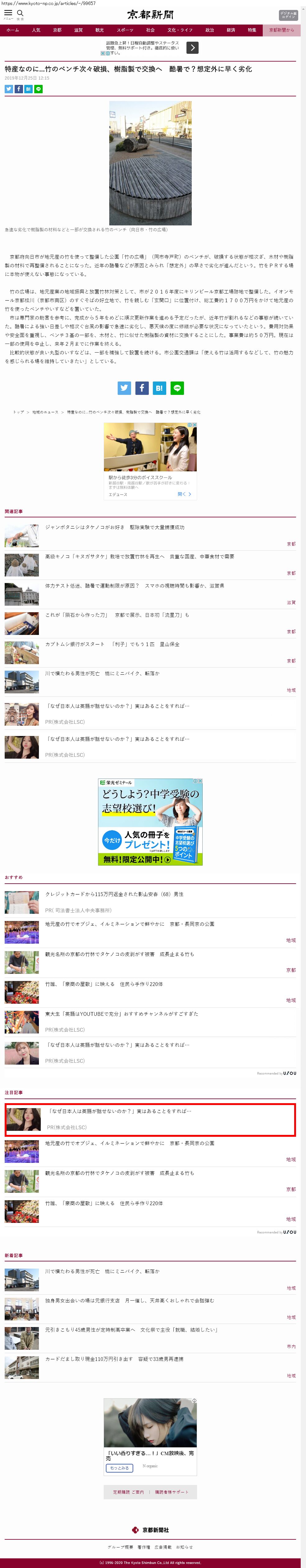Open カブトムシ銀行がスタート article
The width and height of the screenshot is (306, 1568).
point(112,644)
